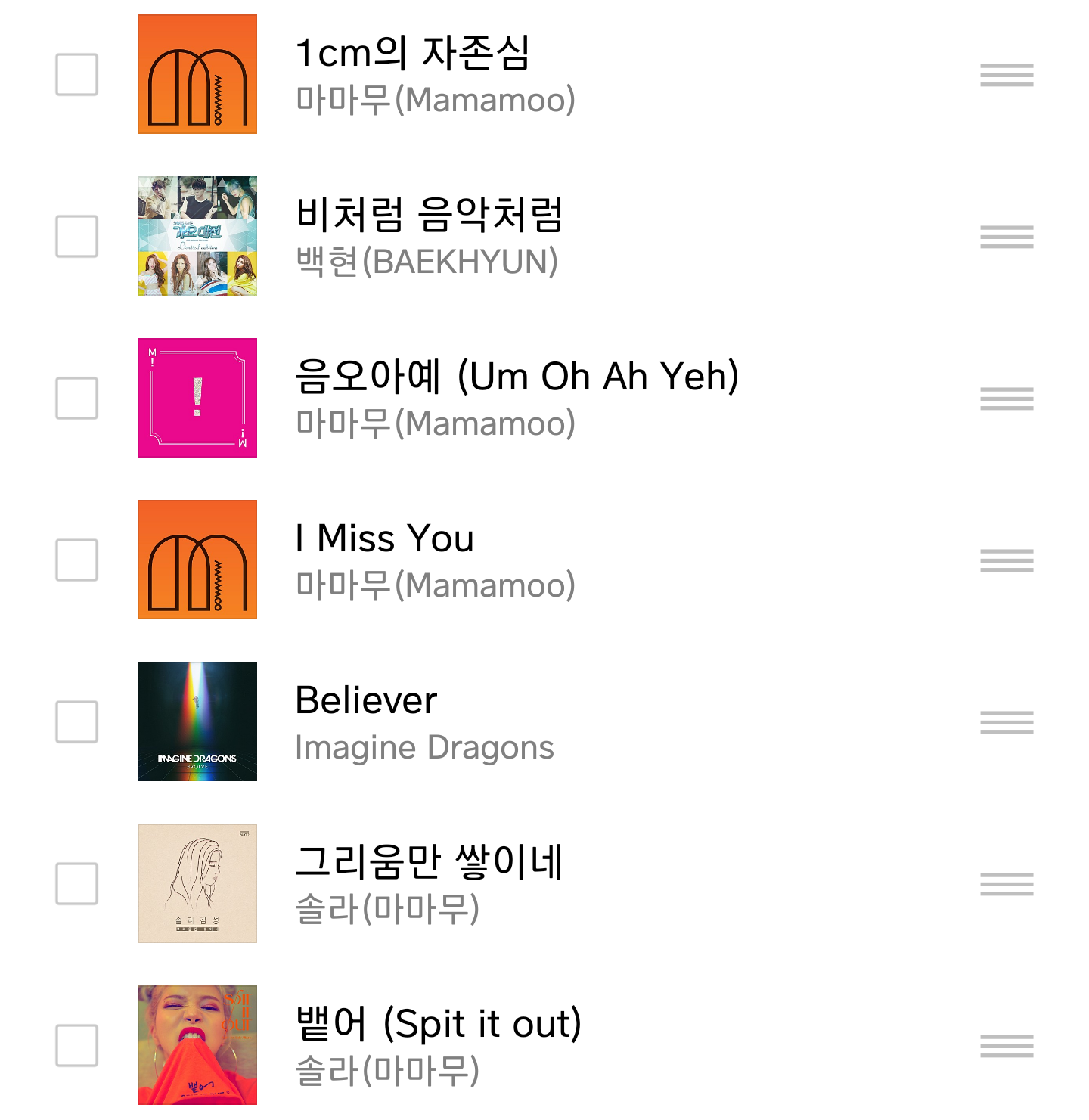The height and width of the screenshot is (1120, 1089).
Task: Select the checkbox next to Believer
Action: pos(76,722)
